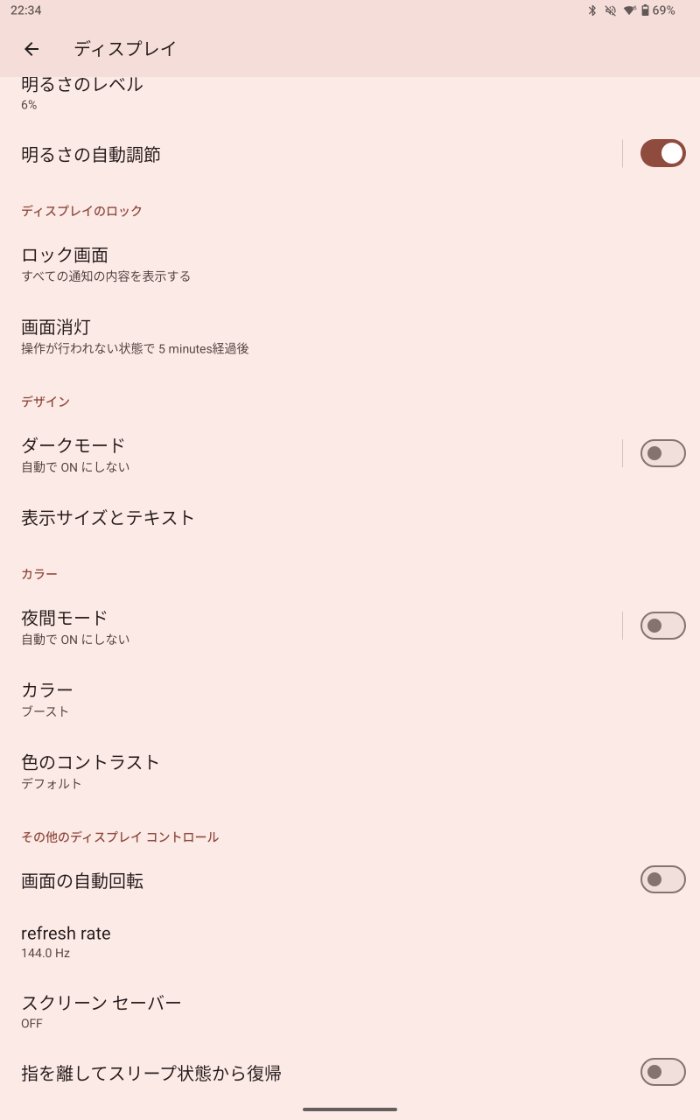
Task: Enable 画面の自動回転
Action: tap(662, 880)
